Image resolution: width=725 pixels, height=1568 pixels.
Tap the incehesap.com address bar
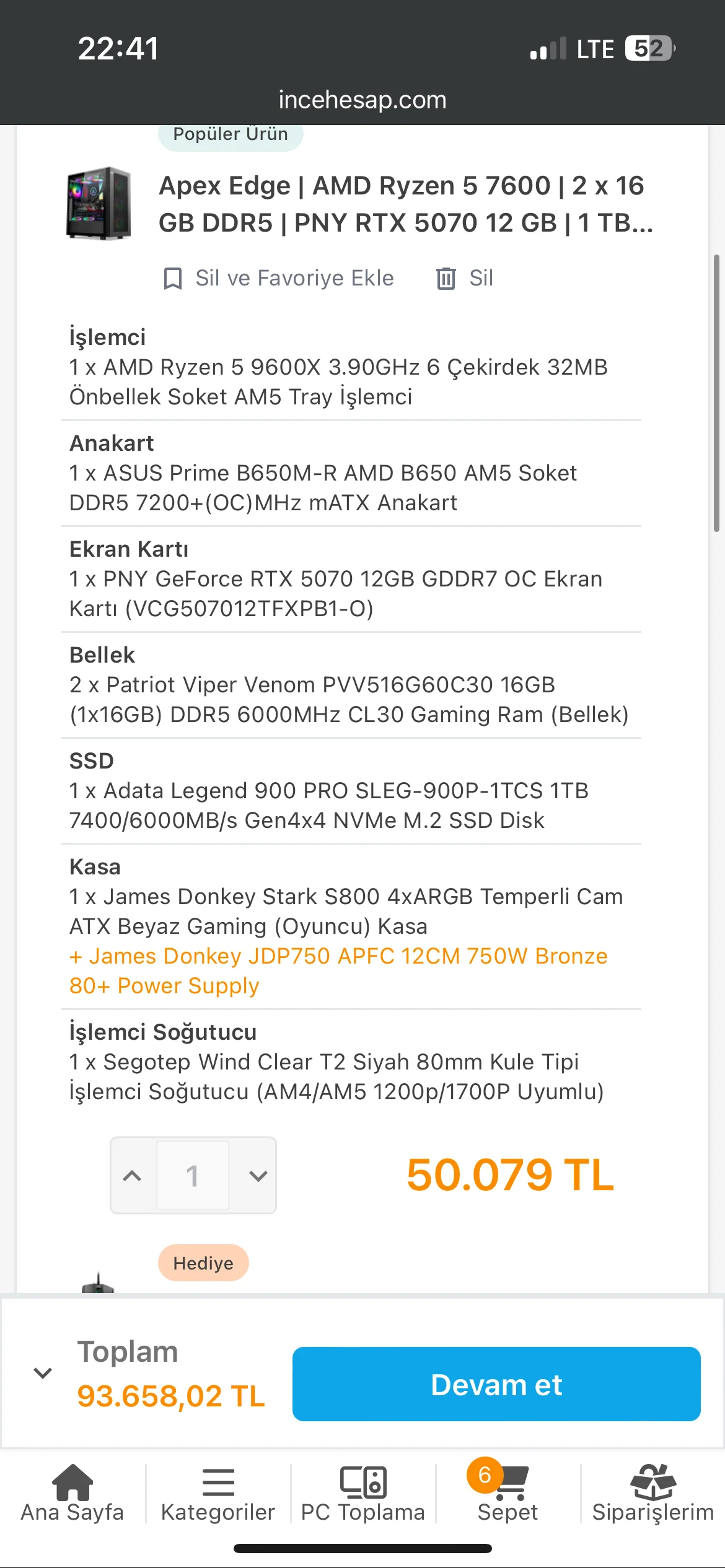(x=362, y=100)
